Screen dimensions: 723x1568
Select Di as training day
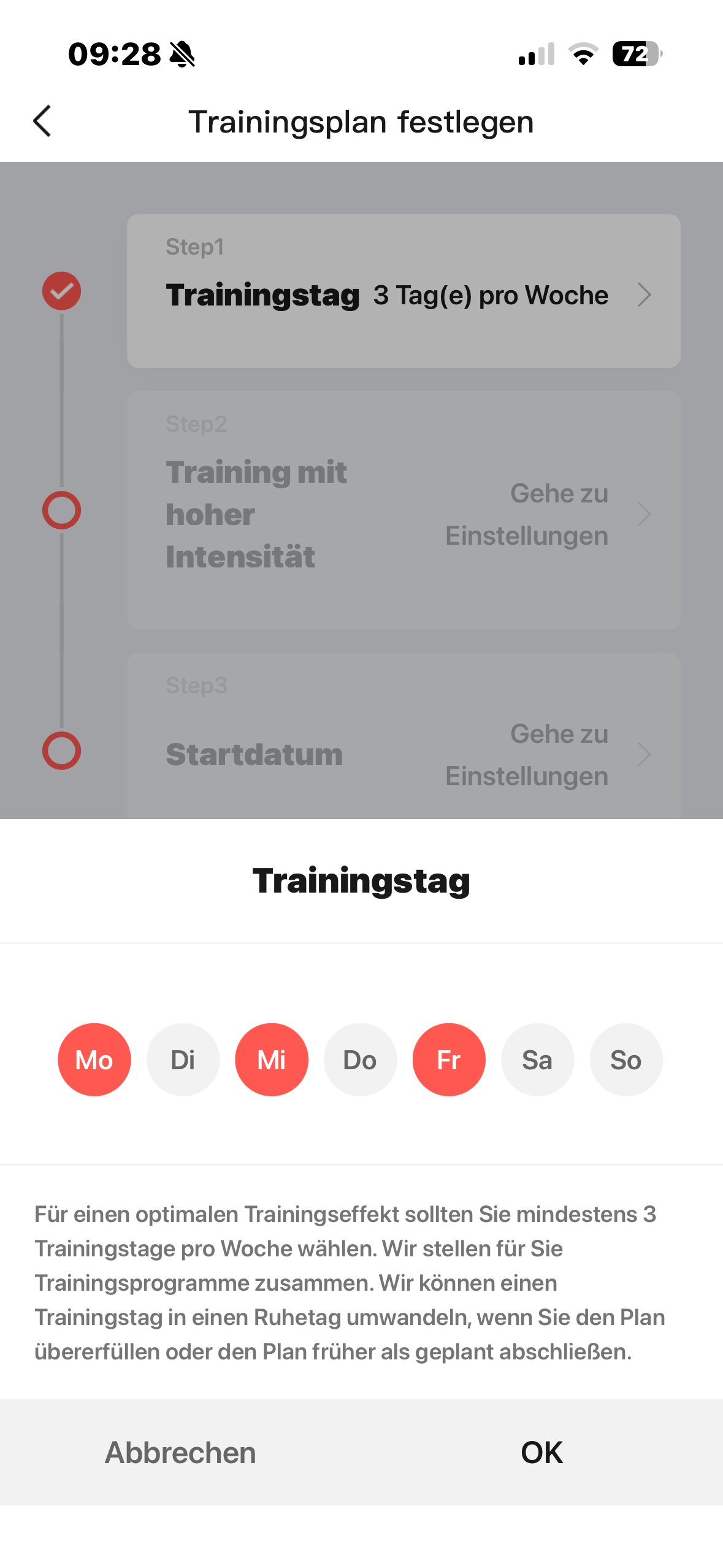(183, 1059)
